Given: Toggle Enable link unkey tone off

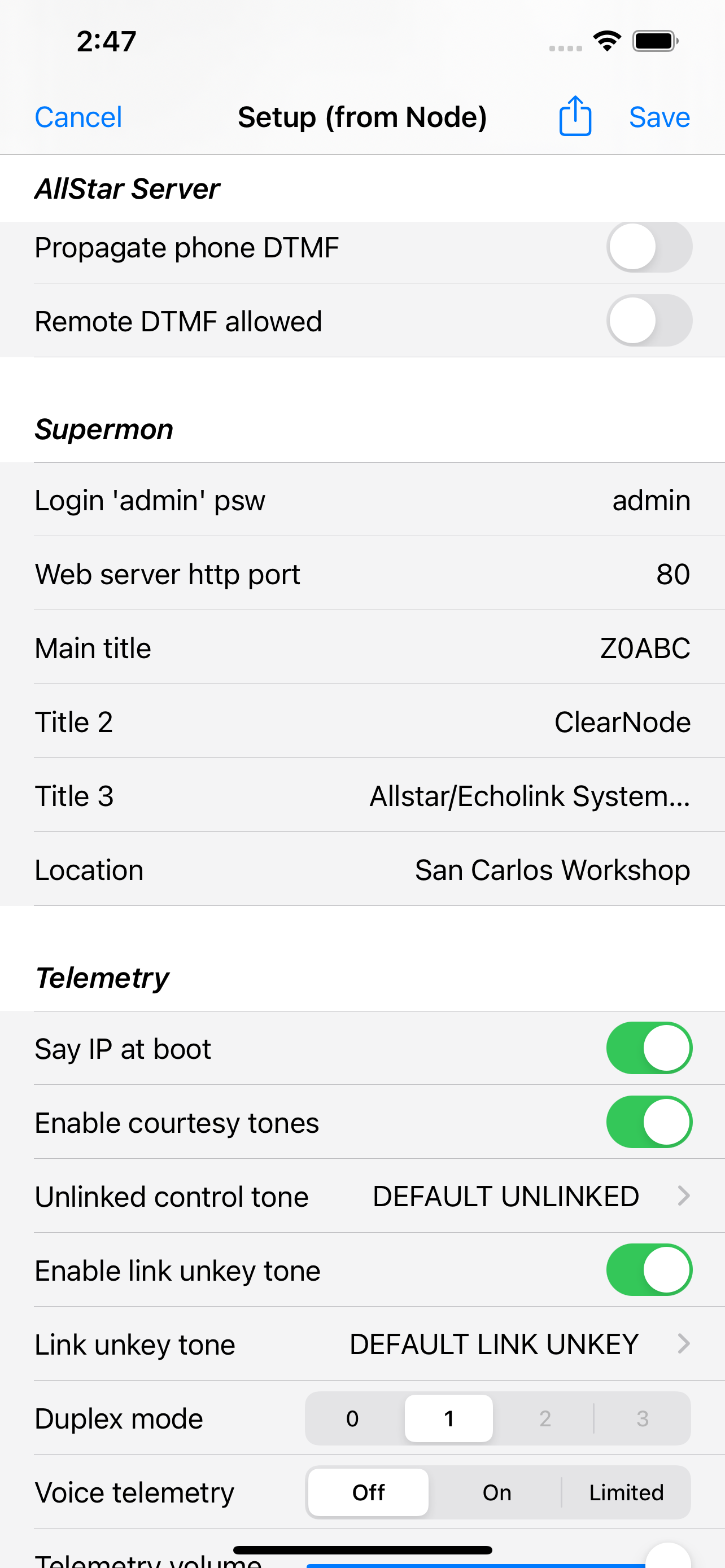Looking at the screenshot, I should 648,1271.
